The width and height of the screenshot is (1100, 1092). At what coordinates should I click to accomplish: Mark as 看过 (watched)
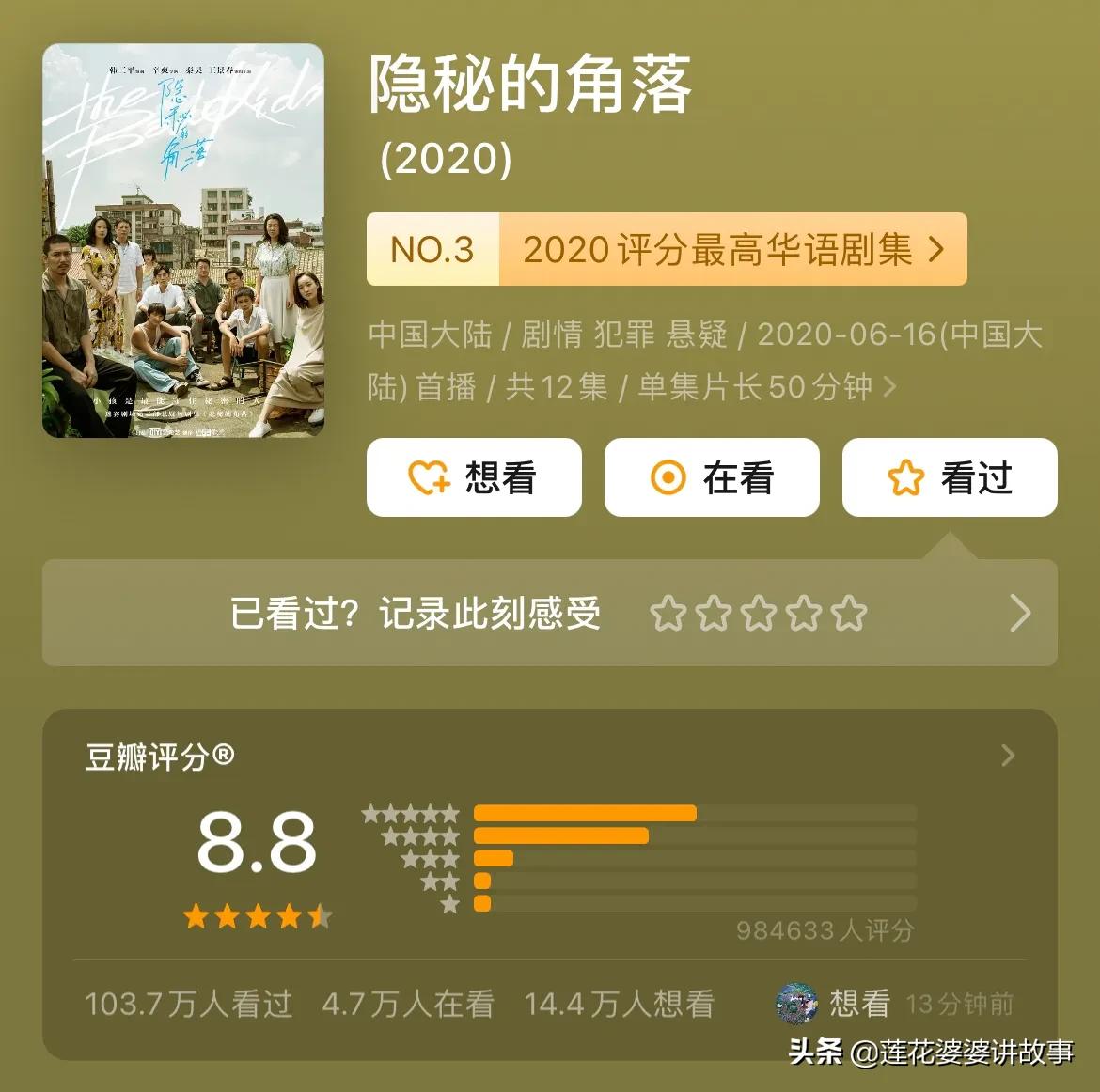950,477
